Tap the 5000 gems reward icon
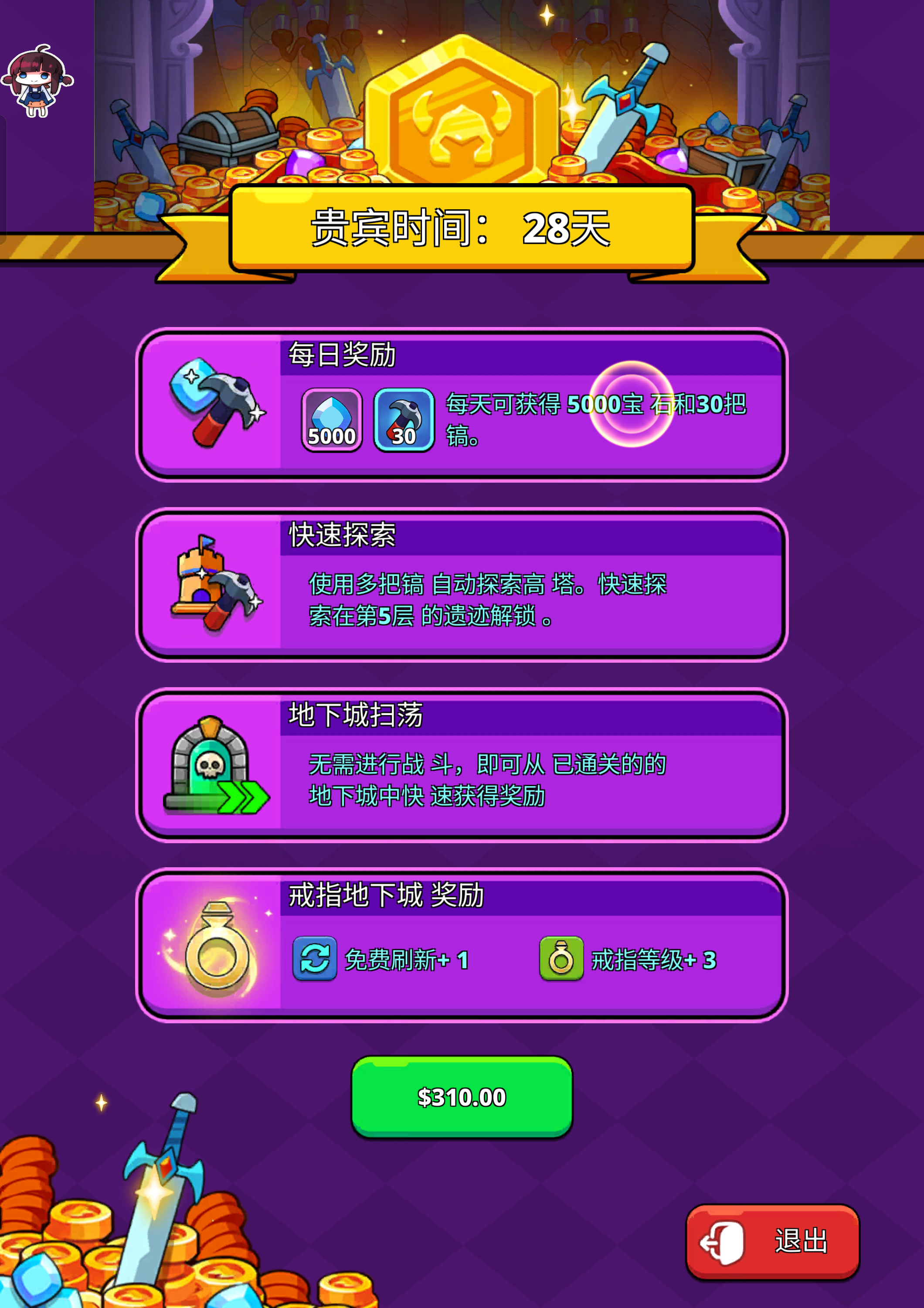The height and width of the screenshot is (1308, 924). [331, 420]
